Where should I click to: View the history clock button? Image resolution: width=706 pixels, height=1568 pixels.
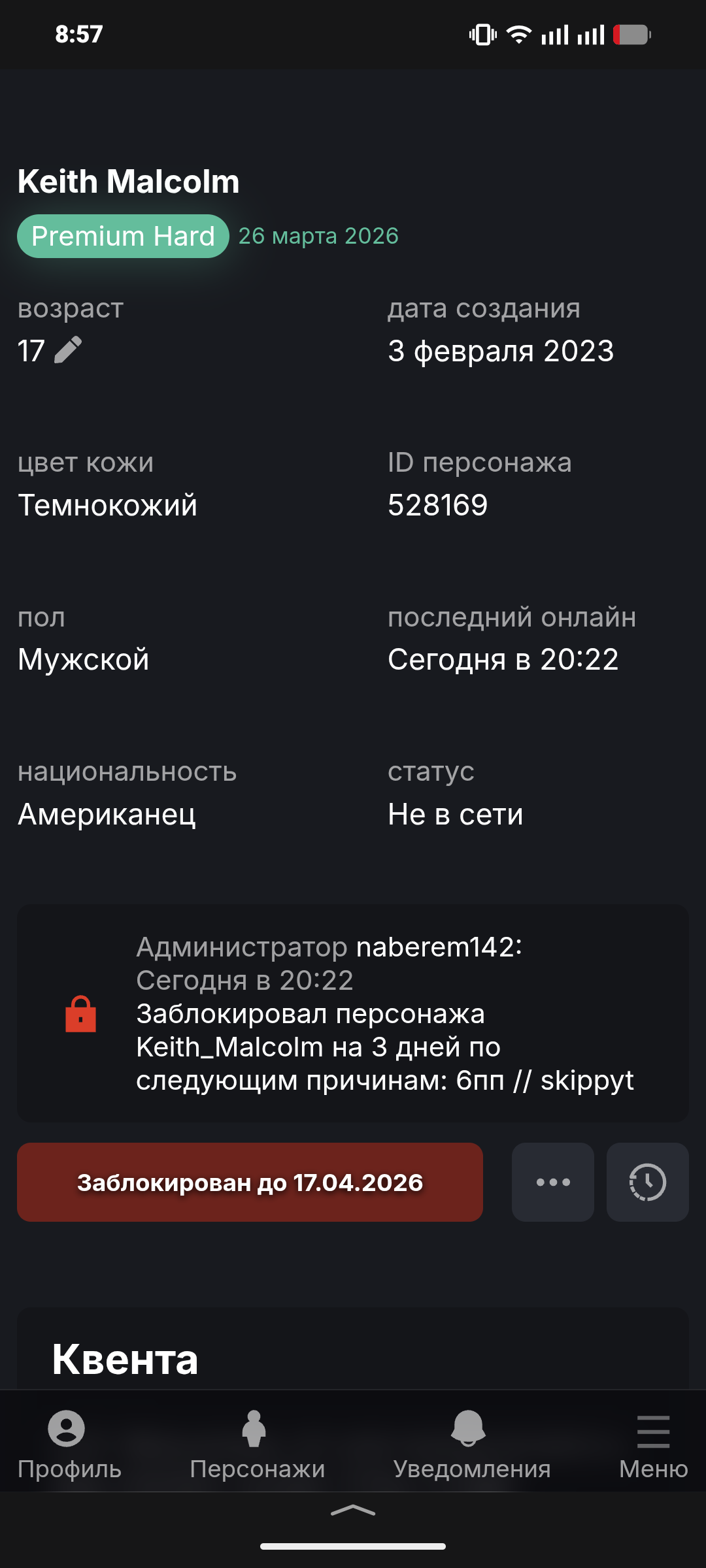click(x=647, y=1182)
